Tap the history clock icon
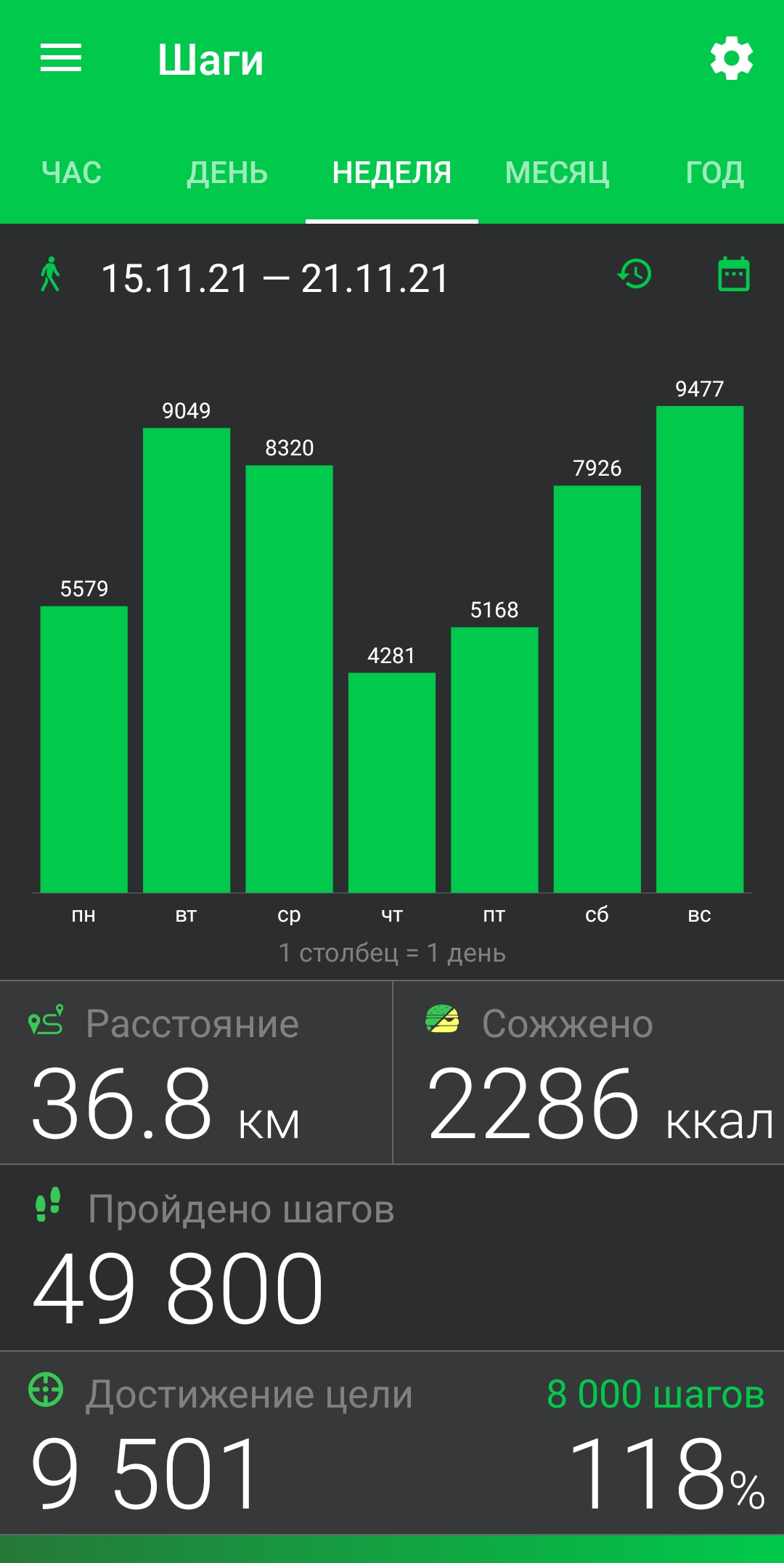 click(x=634, y=275)
